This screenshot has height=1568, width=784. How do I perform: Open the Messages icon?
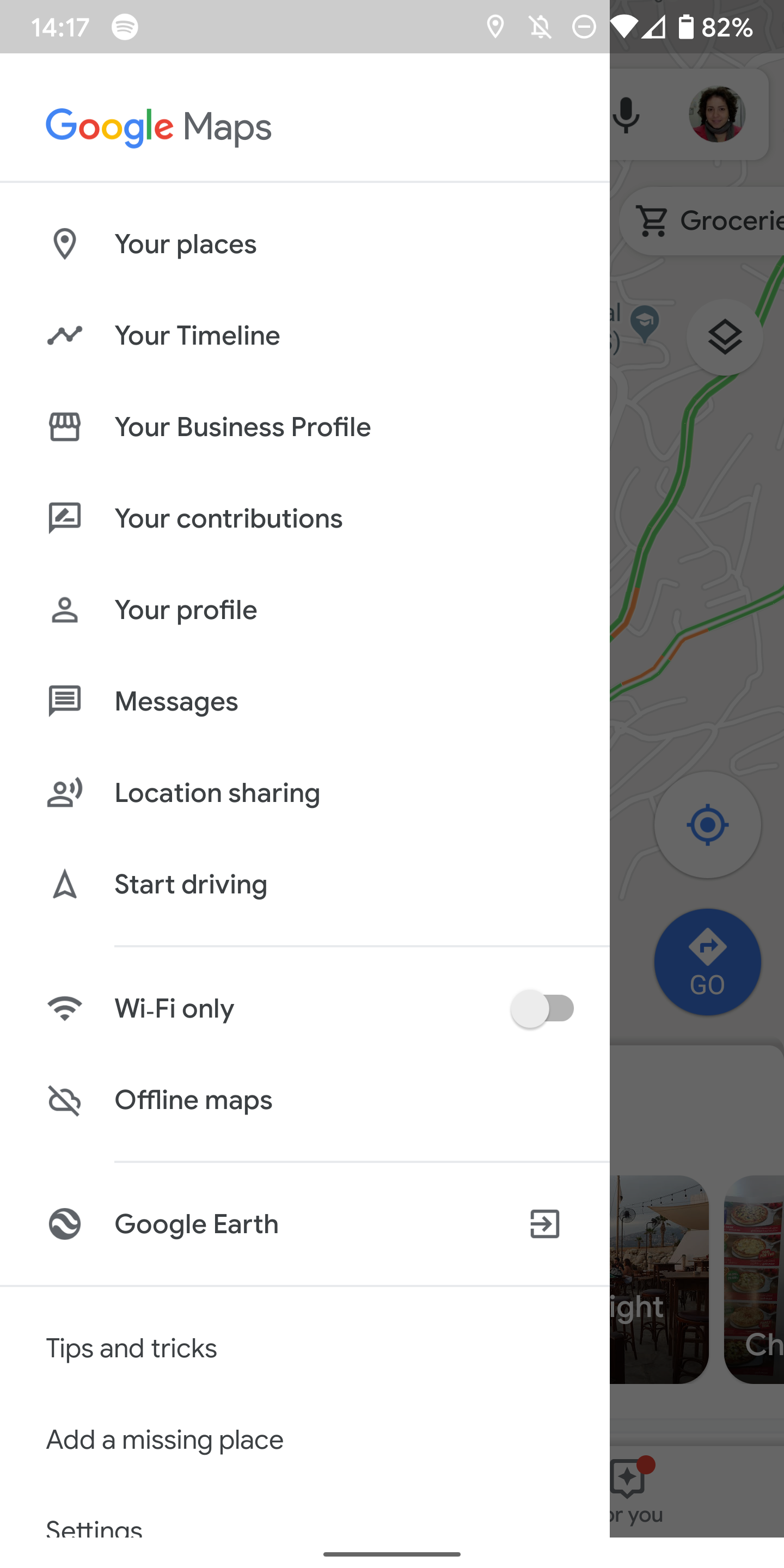[65, 701]
